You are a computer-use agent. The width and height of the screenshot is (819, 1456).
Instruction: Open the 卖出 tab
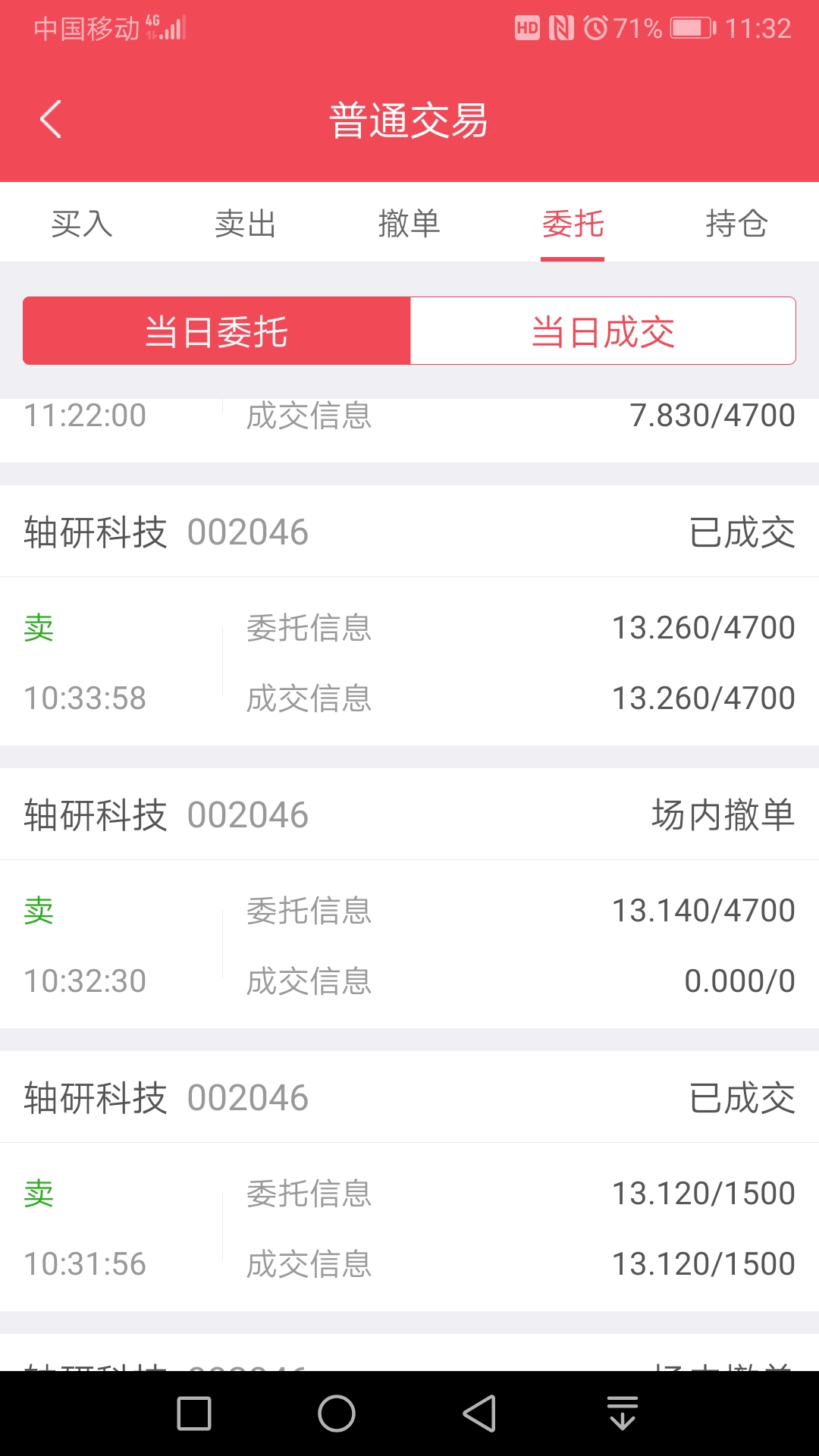pos(244,224)
